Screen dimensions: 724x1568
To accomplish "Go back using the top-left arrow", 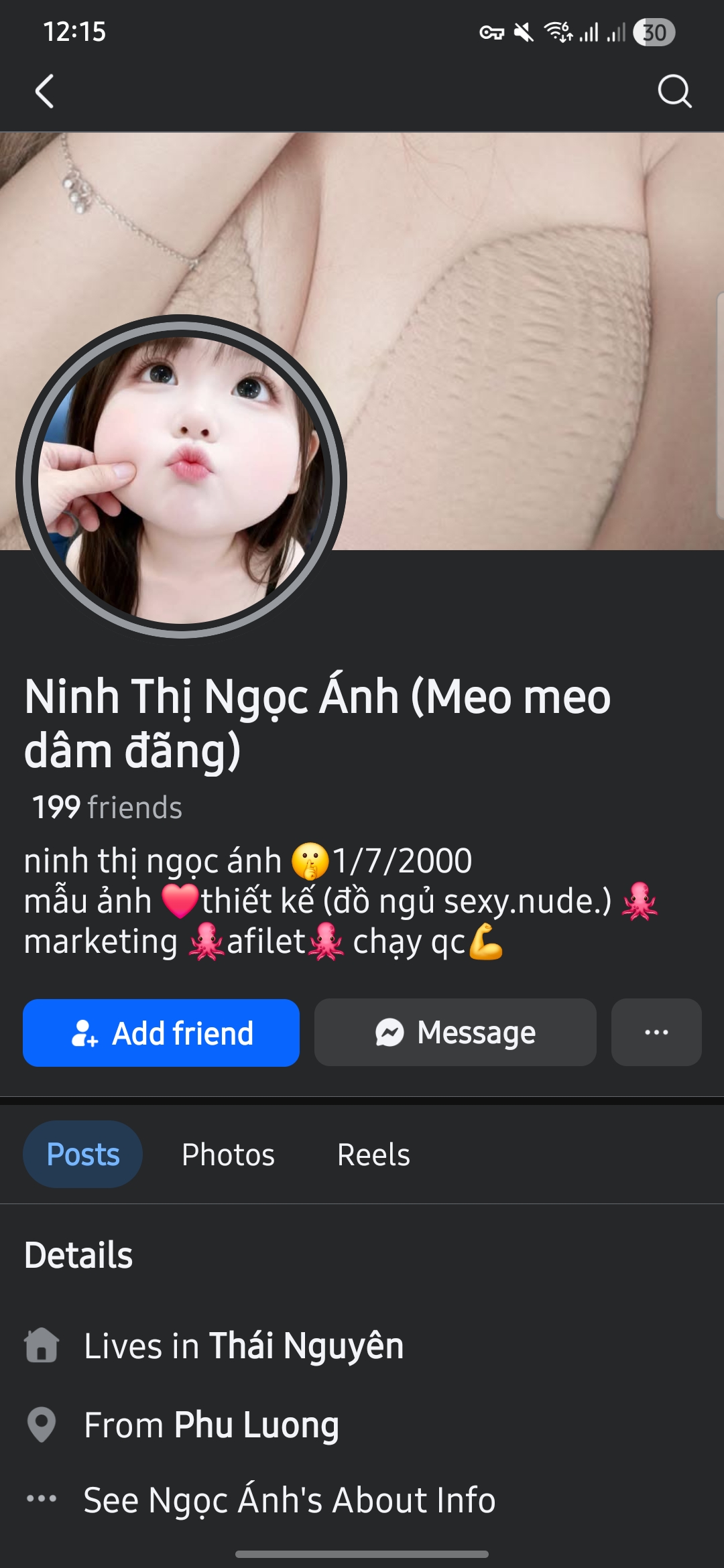I will (44, 91).
